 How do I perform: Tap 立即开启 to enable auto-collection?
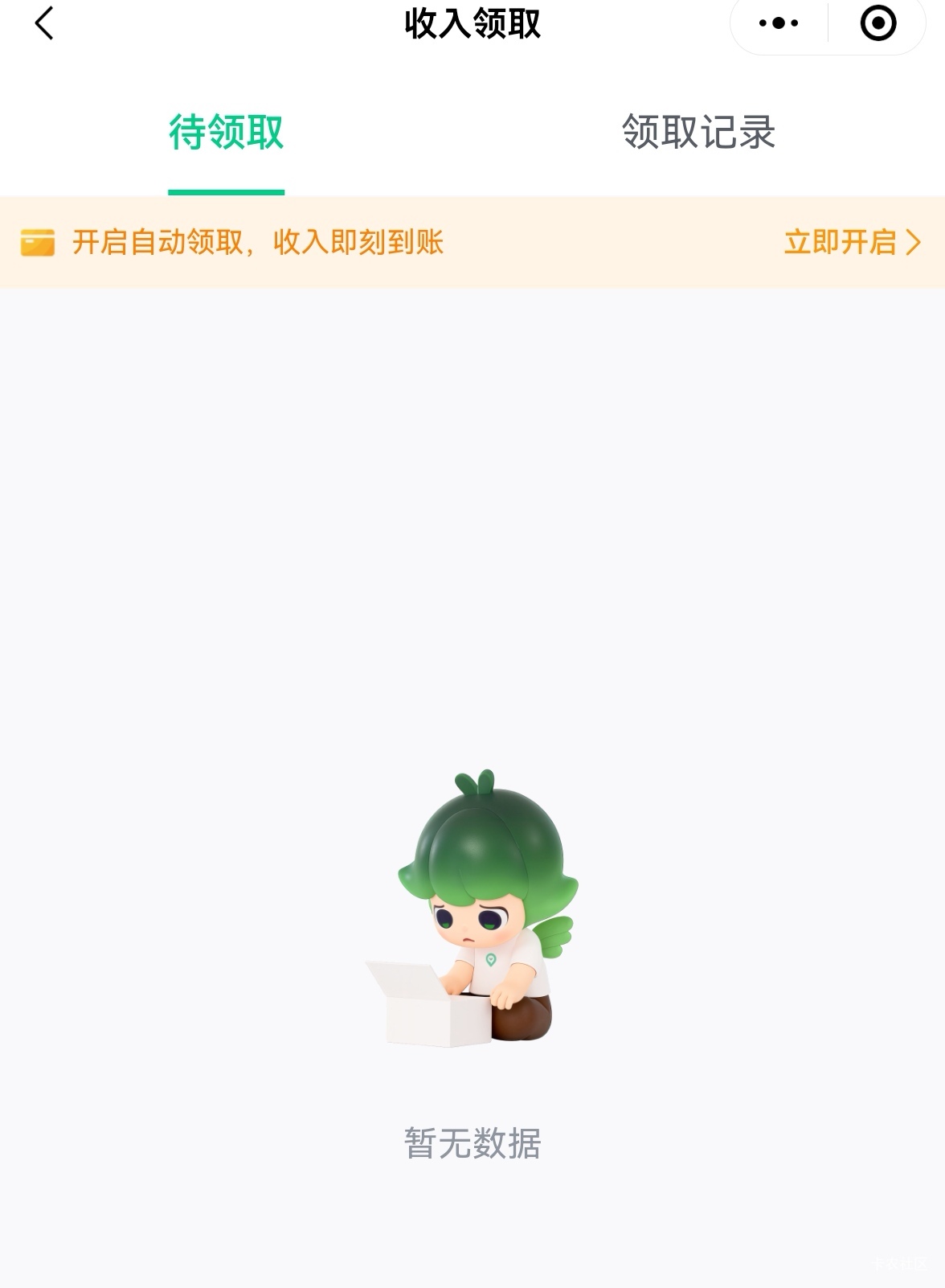[x=851, y=242]
